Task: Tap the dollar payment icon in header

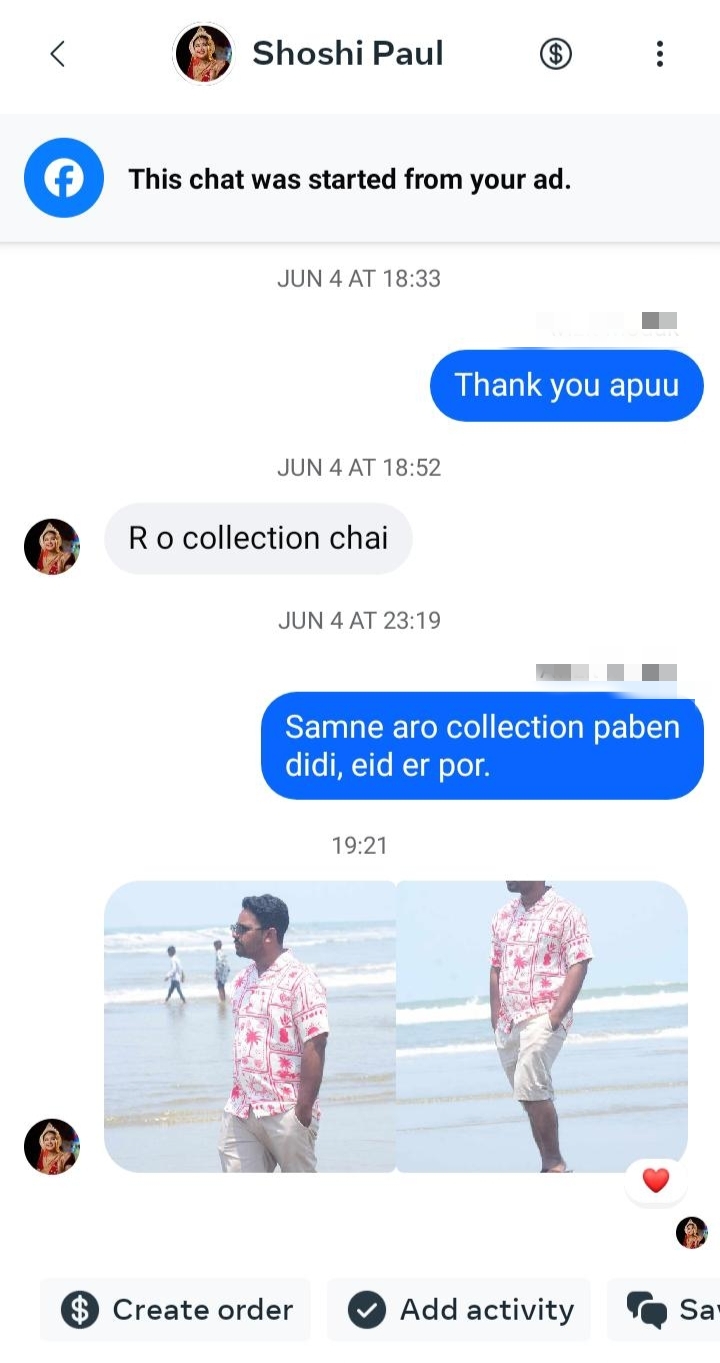Action: pyautogui.click(x=556, y=54)
